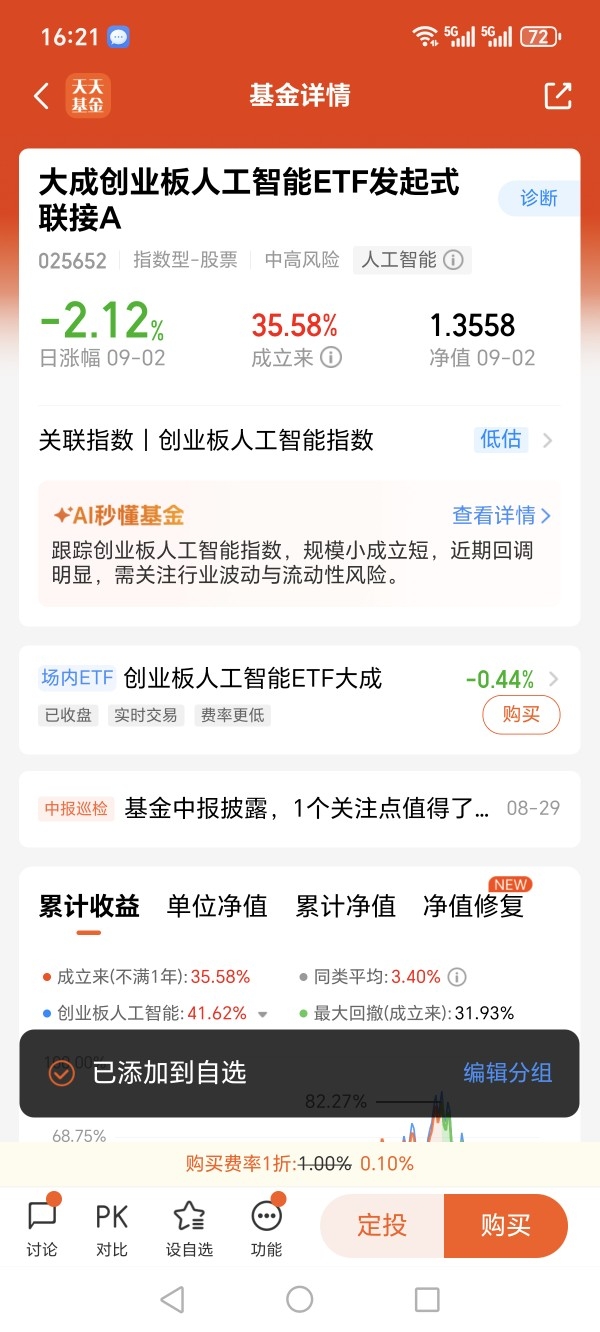Tap 购买 for 创业板人工智能ETF大成
The image size is (600, 1332).
click(x=521, y=715)
